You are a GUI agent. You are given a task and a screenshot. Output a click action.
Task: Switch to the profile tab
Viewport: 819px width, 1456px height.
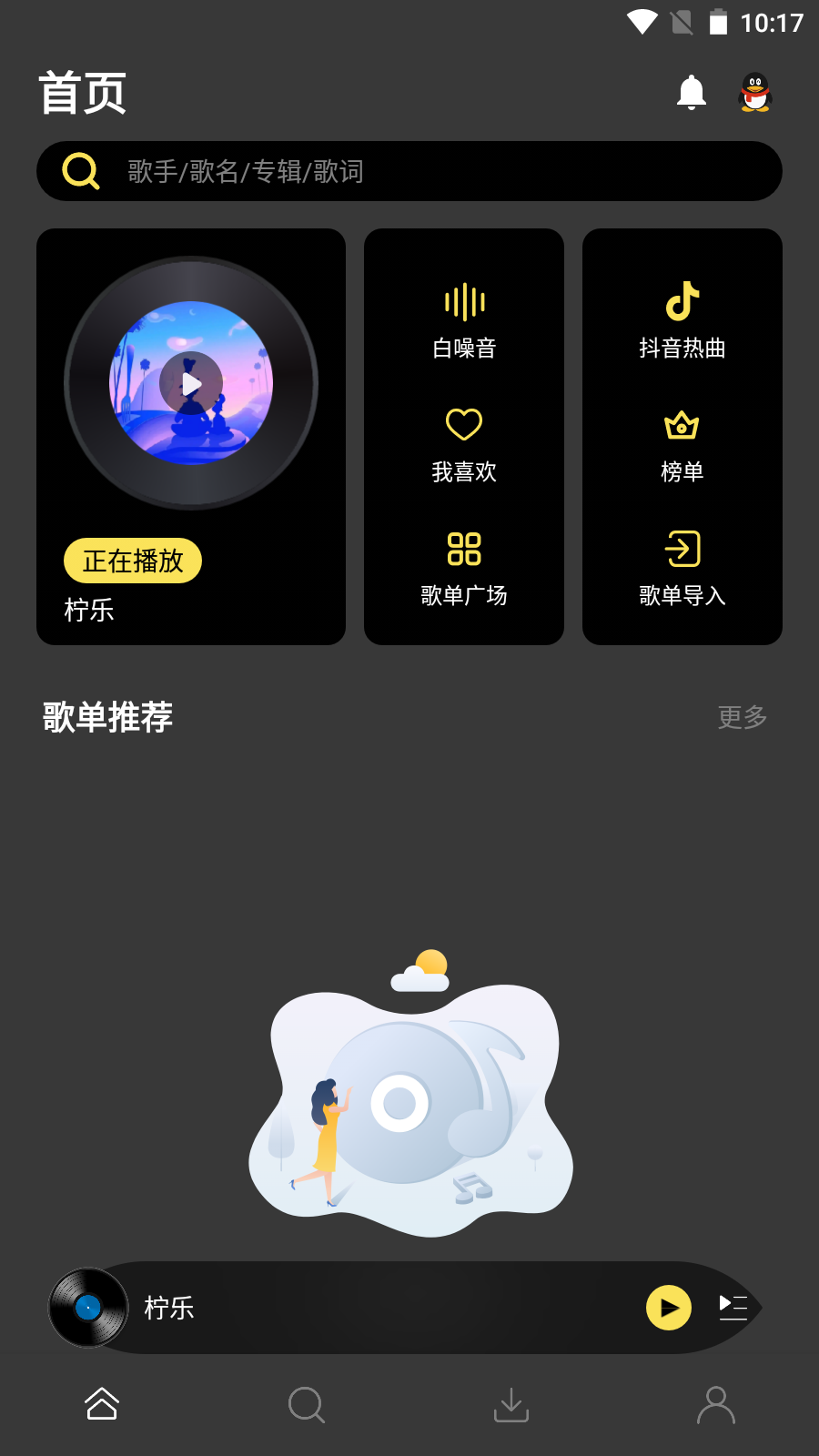(716, 1404)
